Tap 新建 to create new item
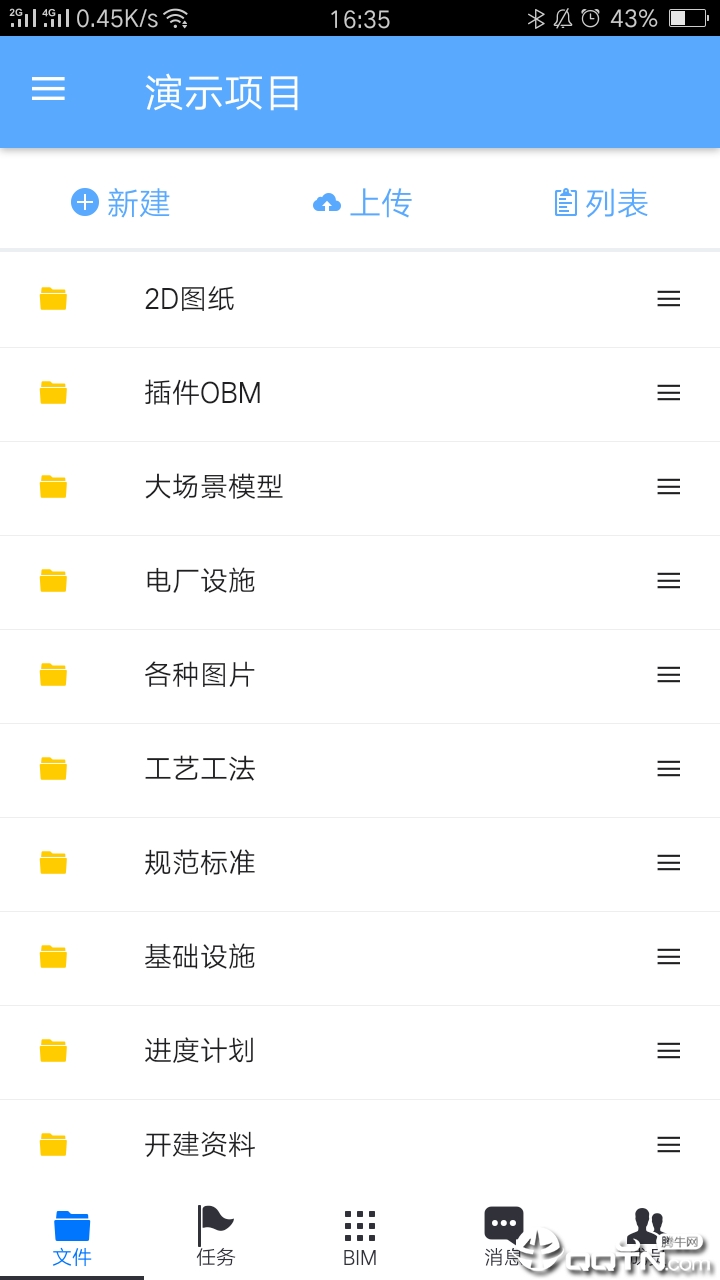This screenshot has height=1280, width=720. click(120, 203)
